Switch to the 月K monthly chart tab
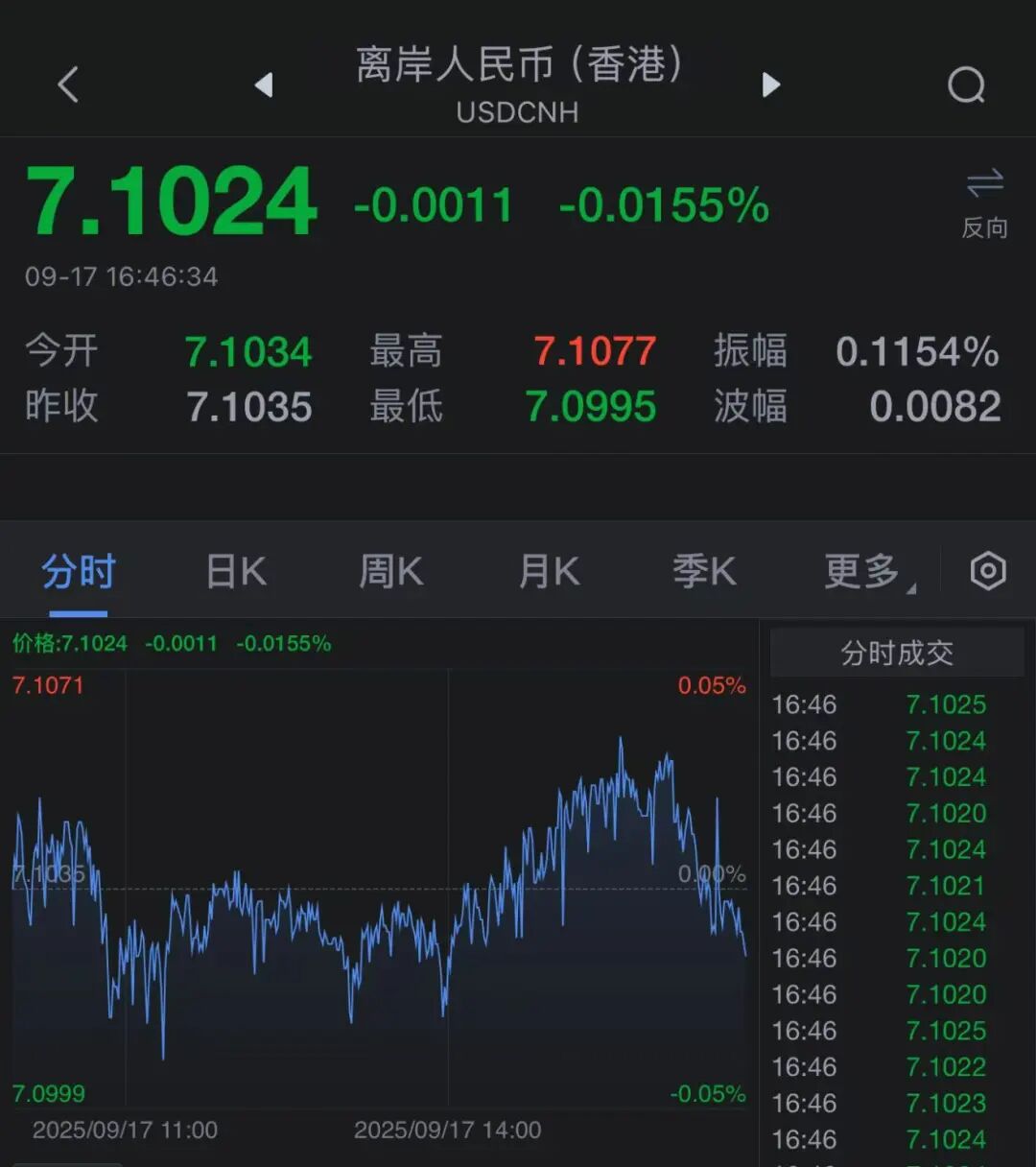 [x=549, y=572]
